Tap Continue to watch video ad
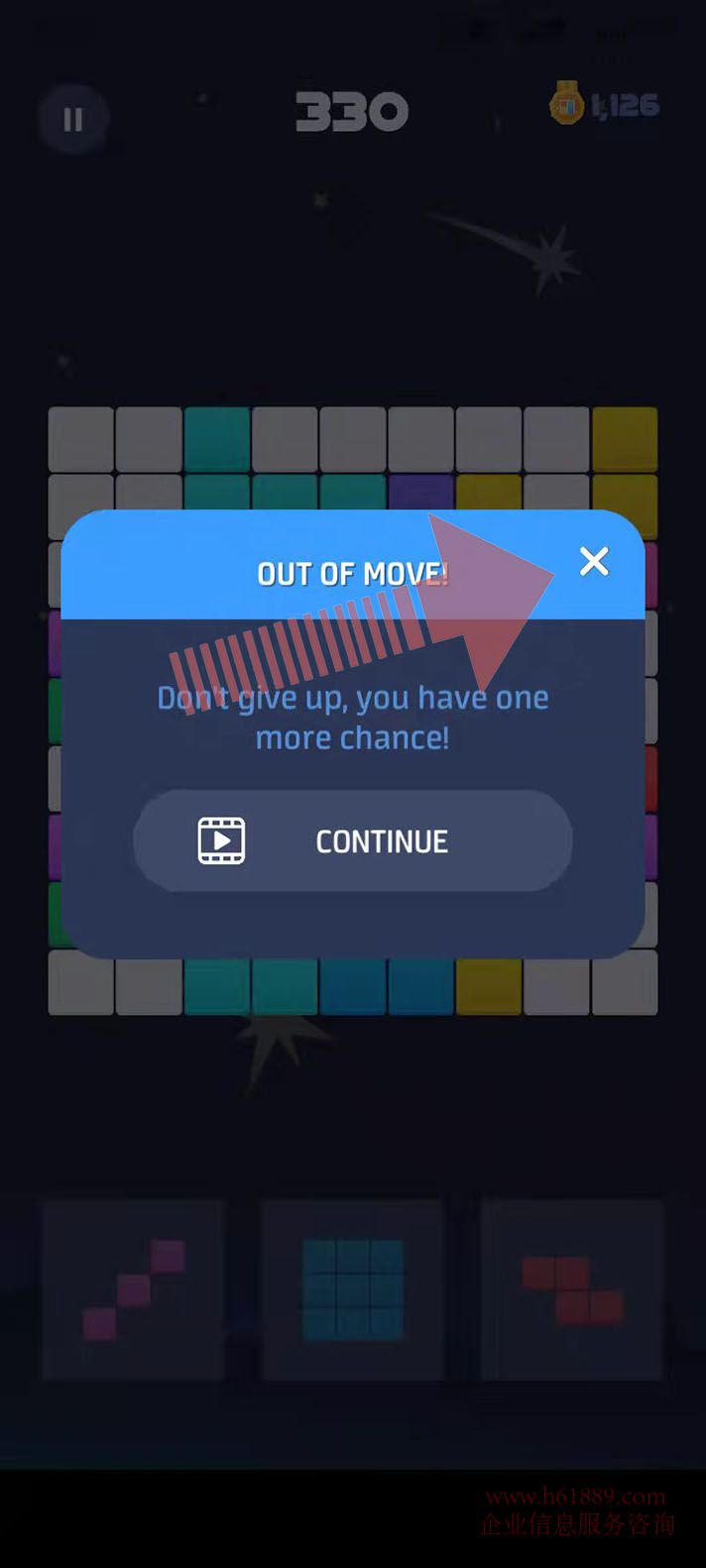 [x=352, y=840]
